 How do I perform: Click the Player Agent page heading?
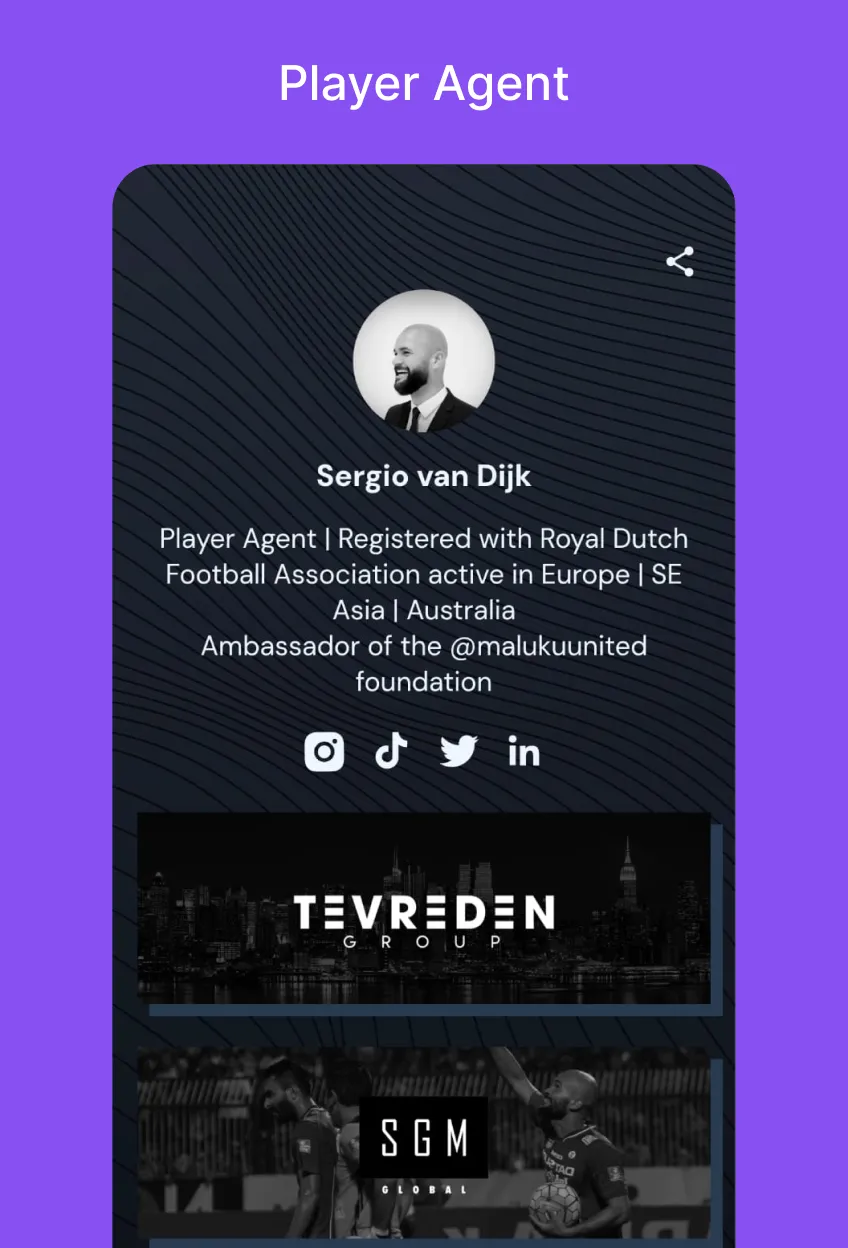pos(423,83)
